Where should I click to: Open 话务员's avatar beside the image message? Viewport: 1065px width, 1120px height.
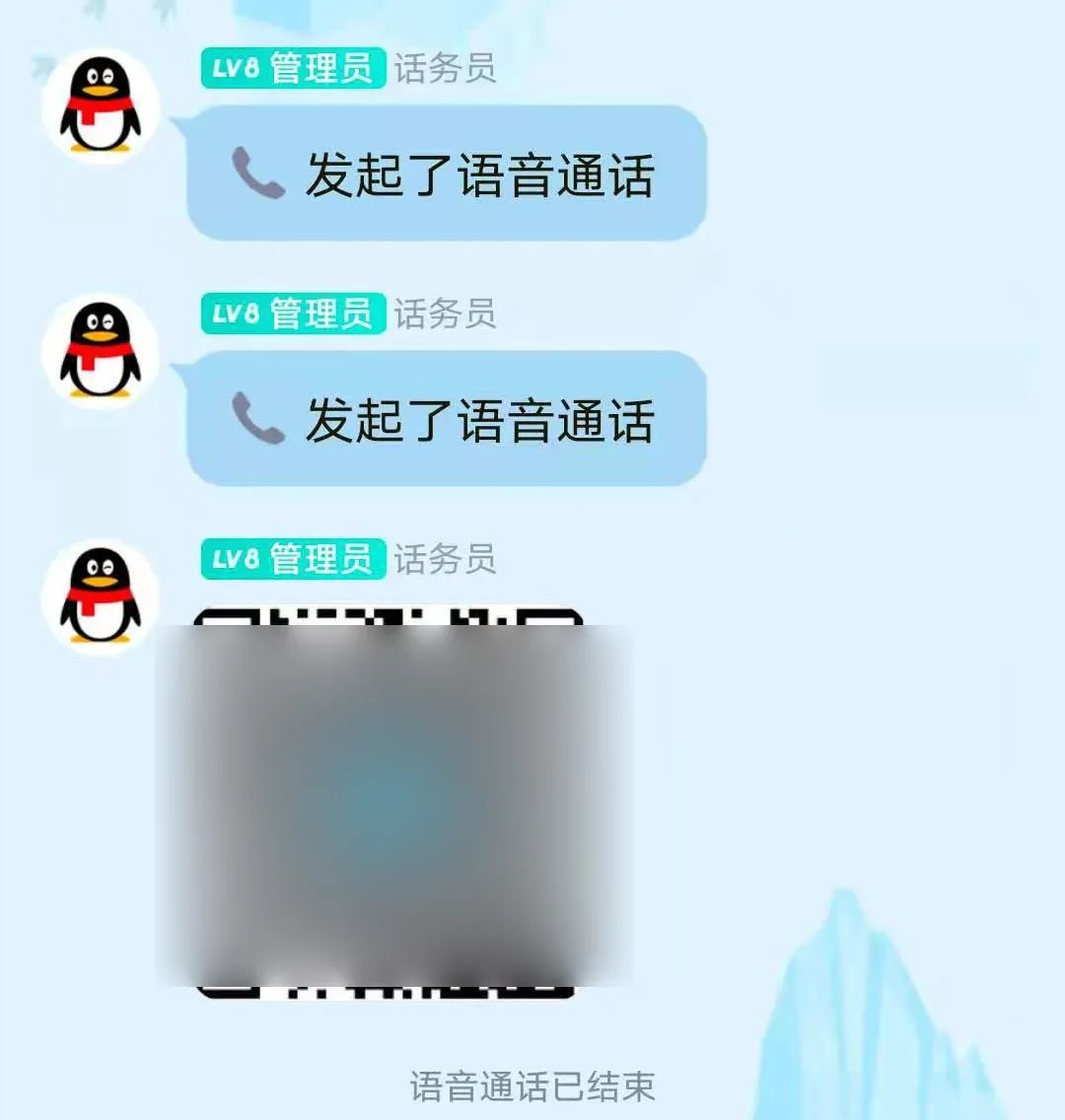point(100,595)
